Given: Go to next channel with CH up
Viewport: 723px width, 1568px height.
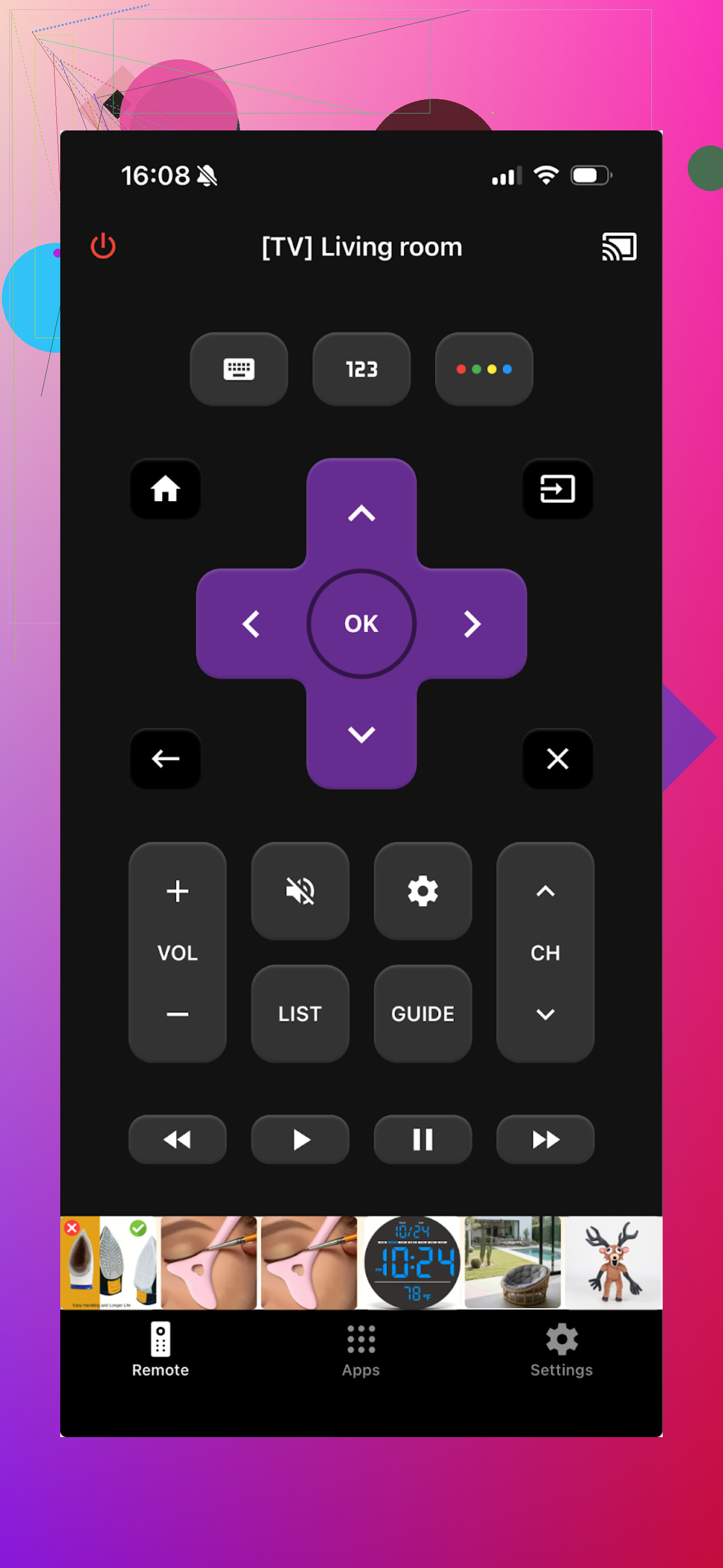Looking at the screenshot, I should coord(545,891).
